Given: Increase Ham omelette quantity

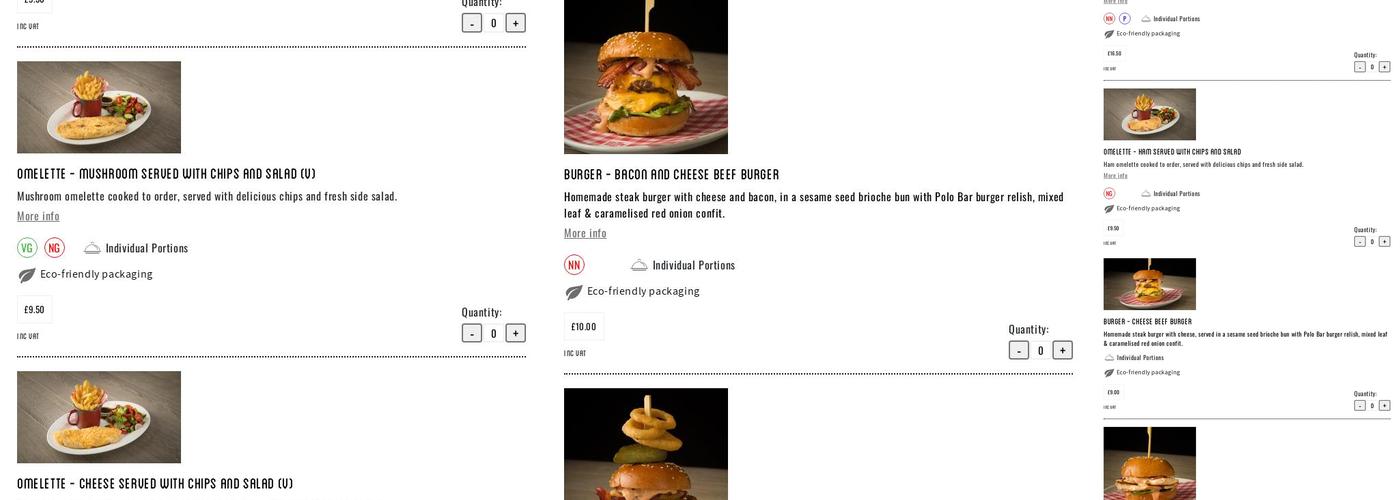Looking at the screenshot, I should tap(1384, 241).
